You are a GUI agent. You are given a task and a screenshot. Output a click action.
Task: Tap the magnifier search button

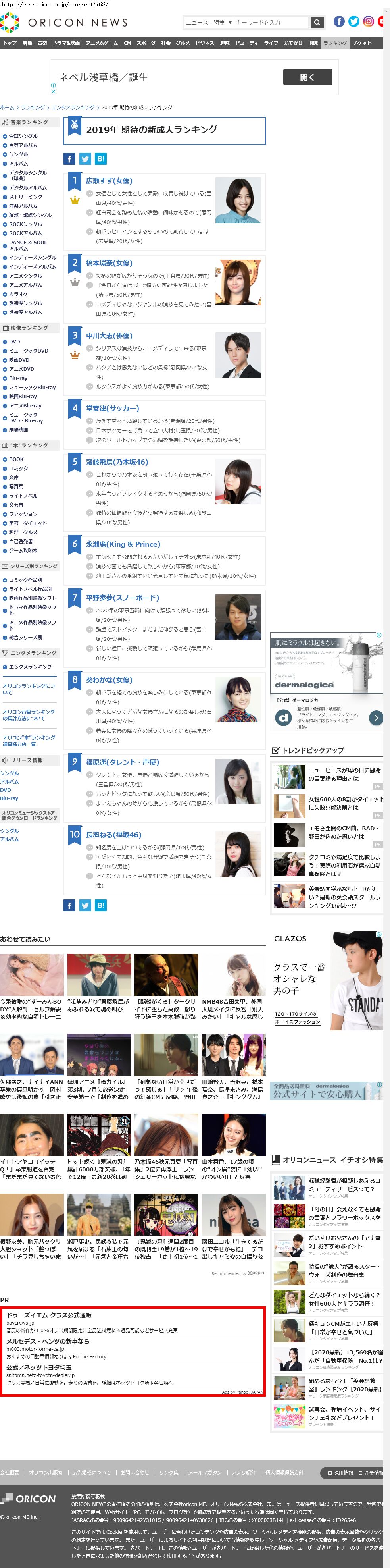316,23
